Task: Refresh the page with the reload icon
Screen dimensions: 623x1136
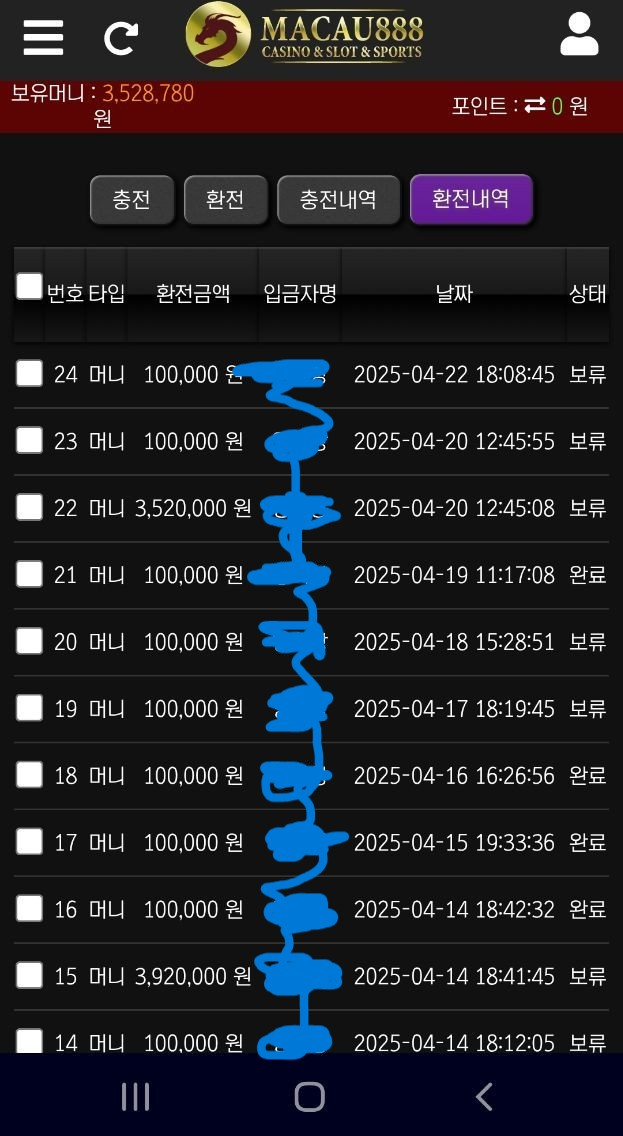Action: 121,38
